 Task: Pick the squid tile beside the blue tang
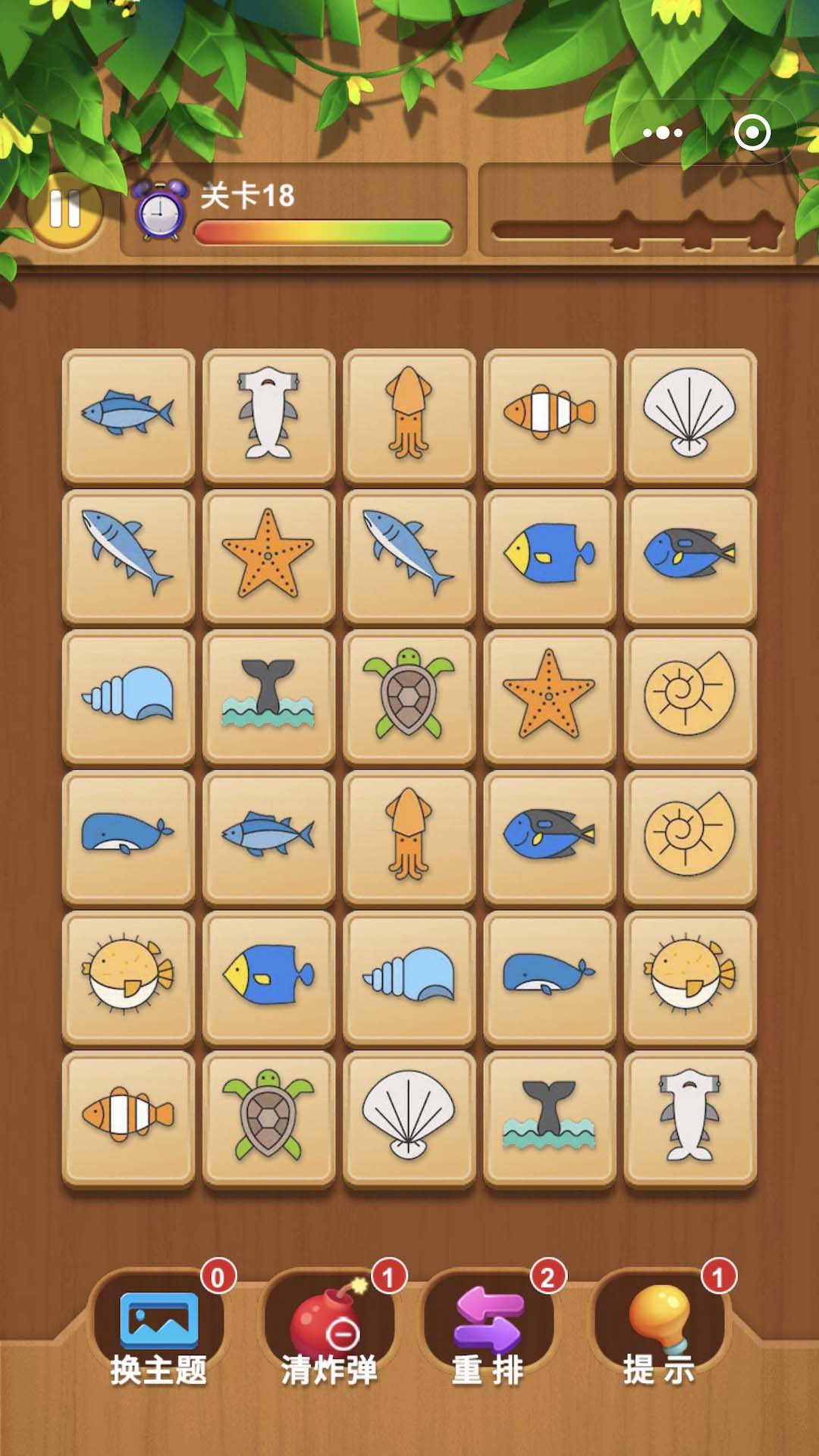pos(409,835)
